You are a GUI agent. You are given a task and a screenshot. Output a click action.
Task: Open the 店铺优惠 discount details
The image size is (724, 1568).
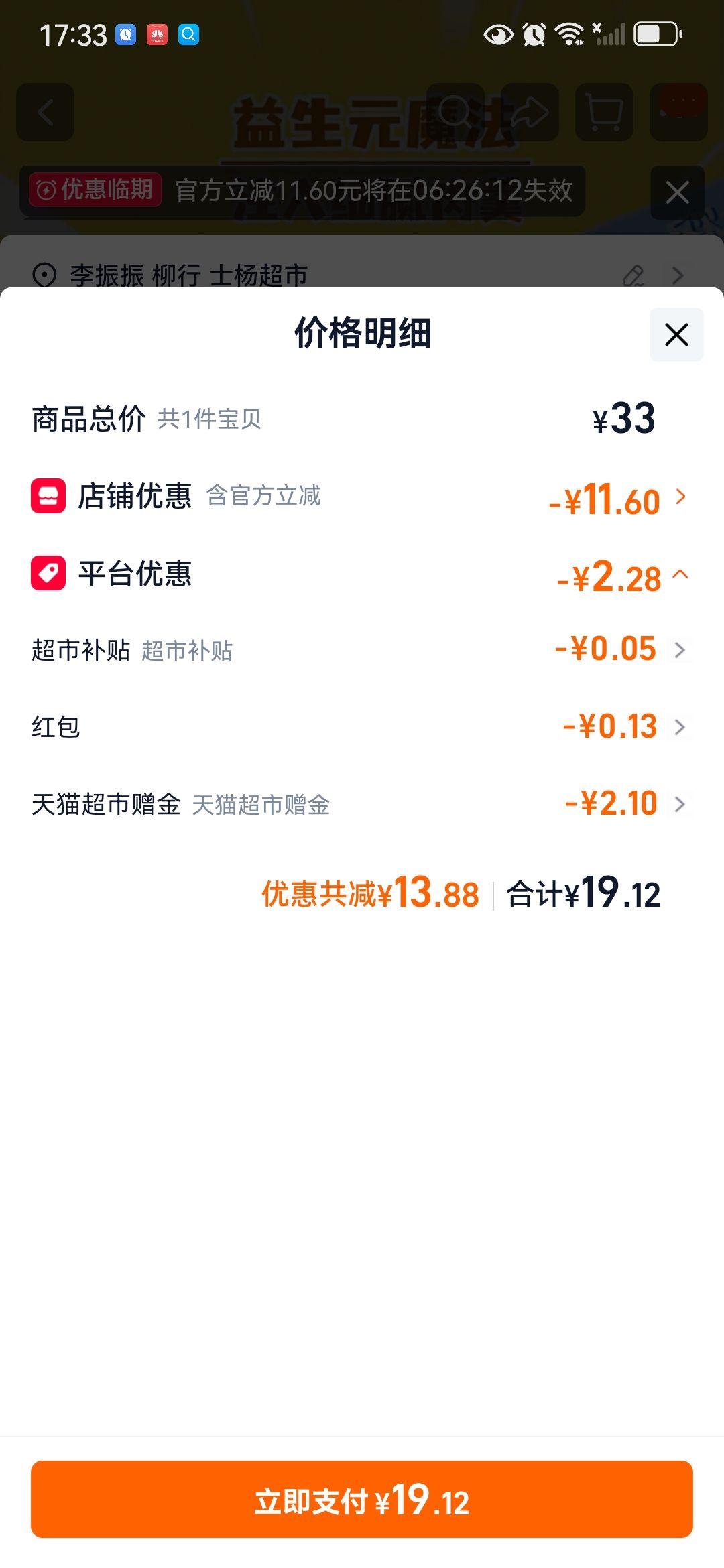tap(362, 497)
